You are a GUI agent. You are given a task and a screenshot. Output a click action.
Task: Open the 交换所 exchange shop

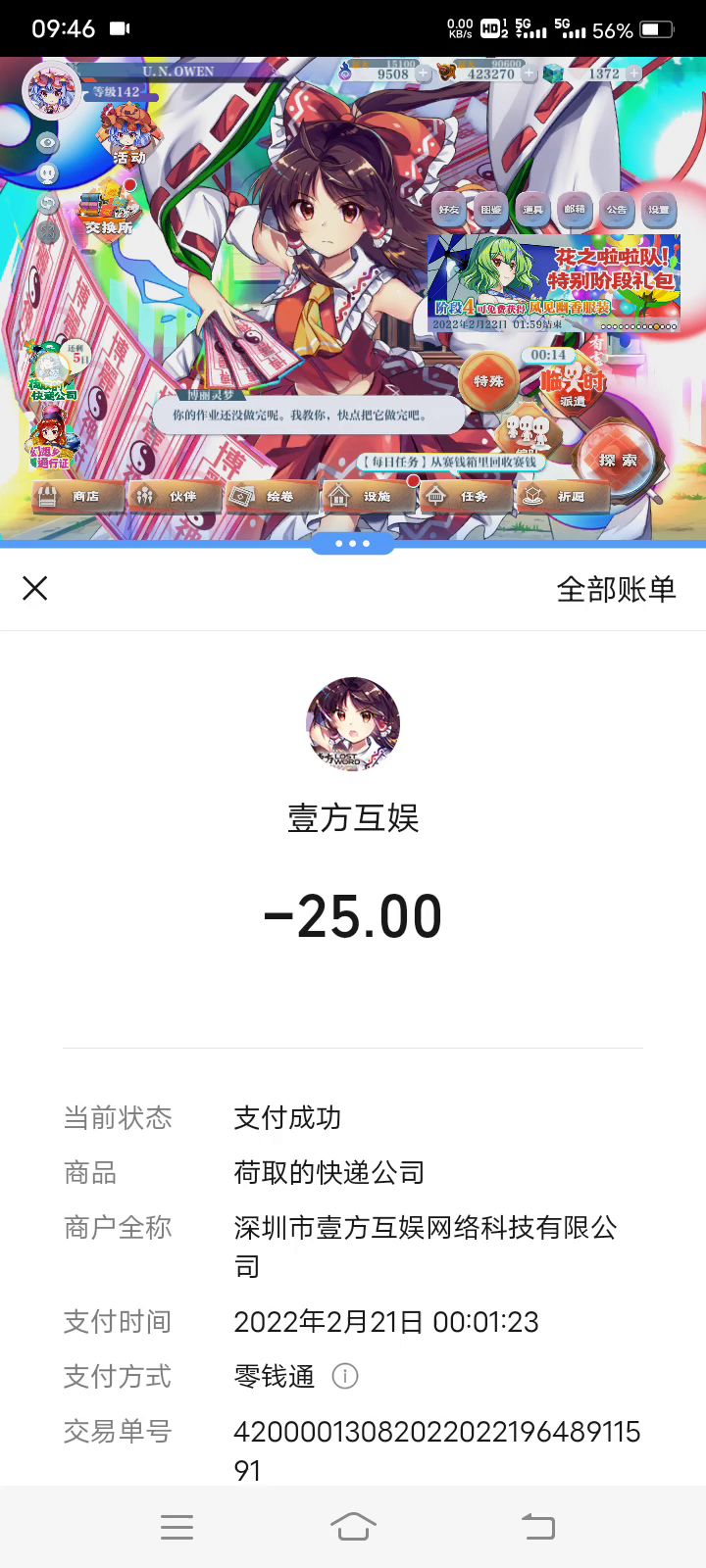(x=108, y=212)
